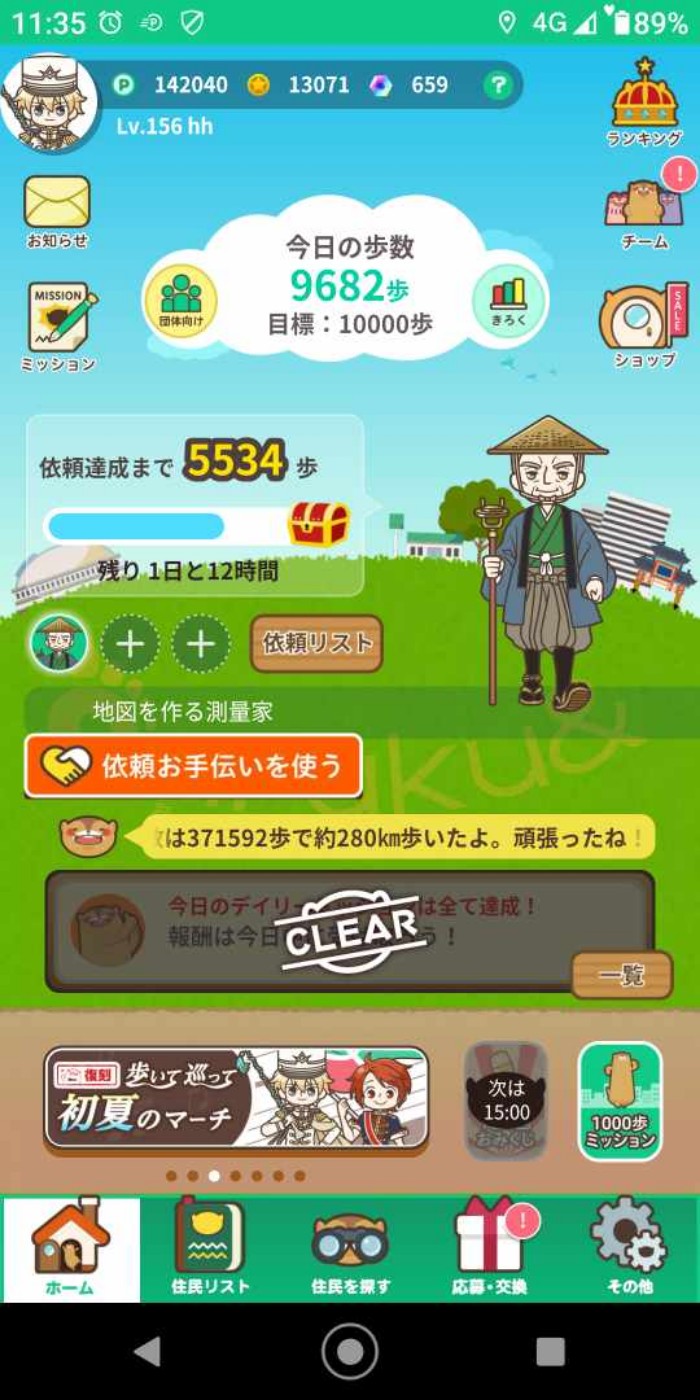
Task: Add a resident in the first plus slot
Action: (x=130, y=644)
